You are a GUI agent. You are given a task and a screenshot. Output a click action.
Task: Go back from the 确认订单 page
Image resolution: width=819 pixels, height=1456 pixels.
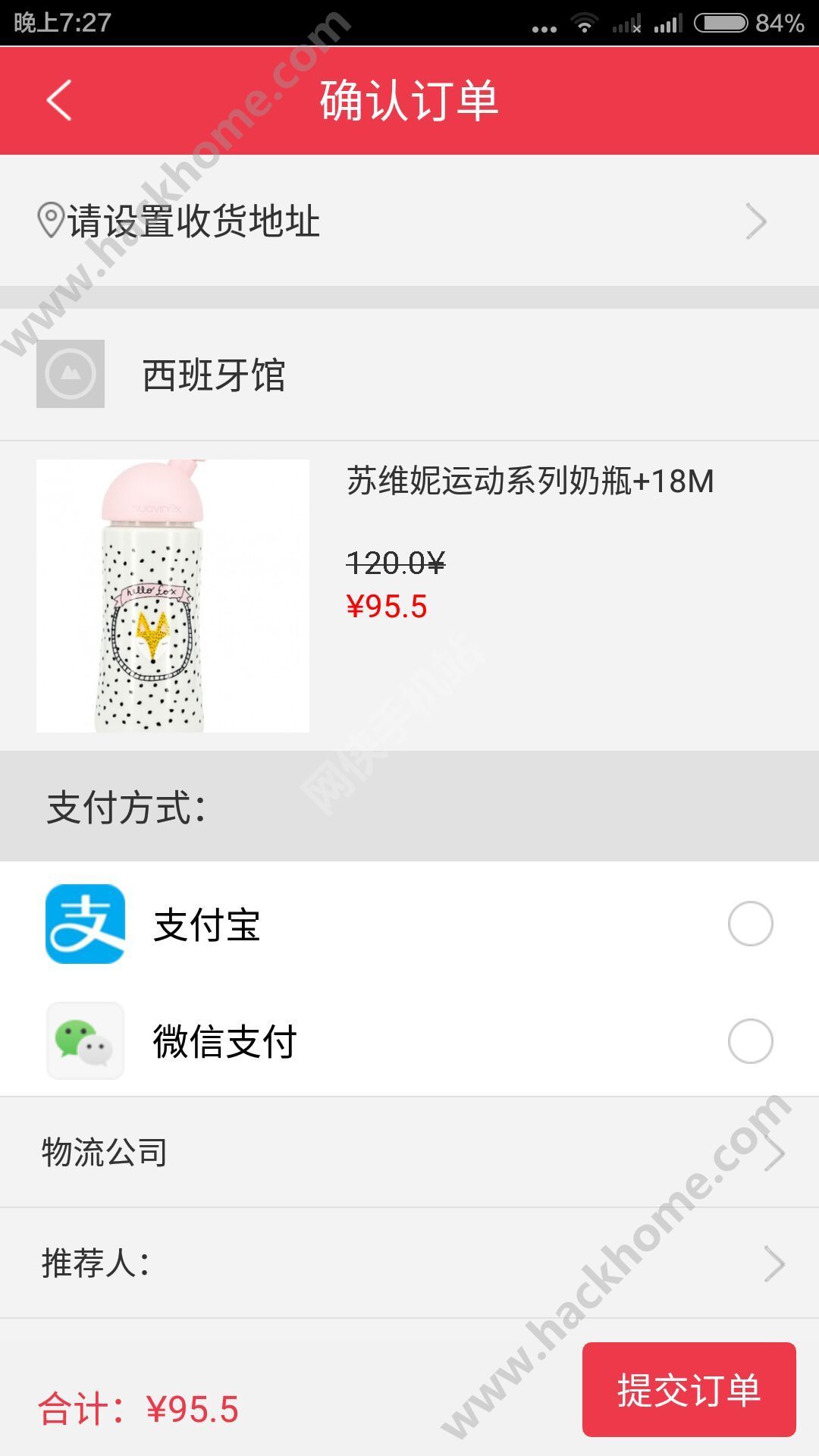(x=59, y=100)
